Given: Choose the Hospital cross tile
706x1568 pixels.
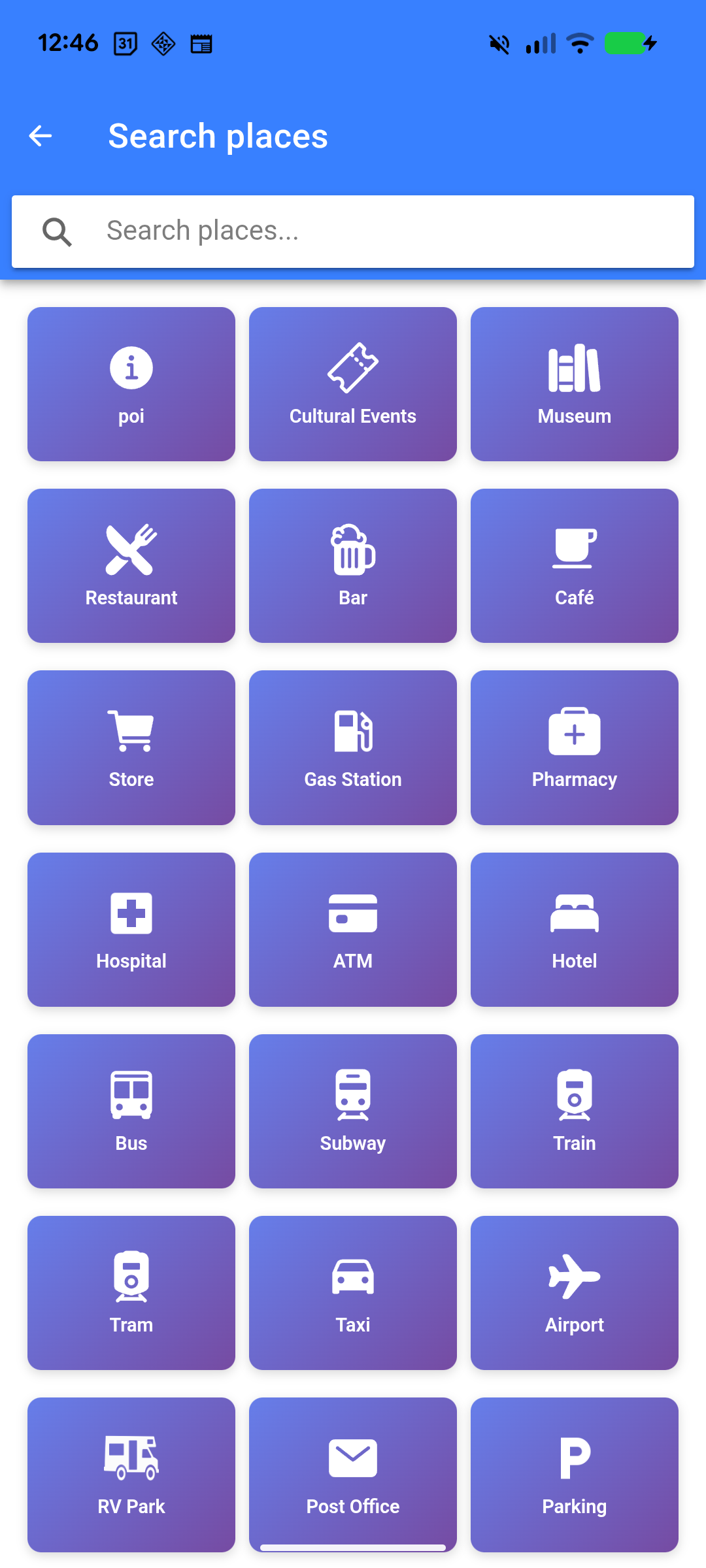Looking at the screenshot, I should click(x=131, y=928).
